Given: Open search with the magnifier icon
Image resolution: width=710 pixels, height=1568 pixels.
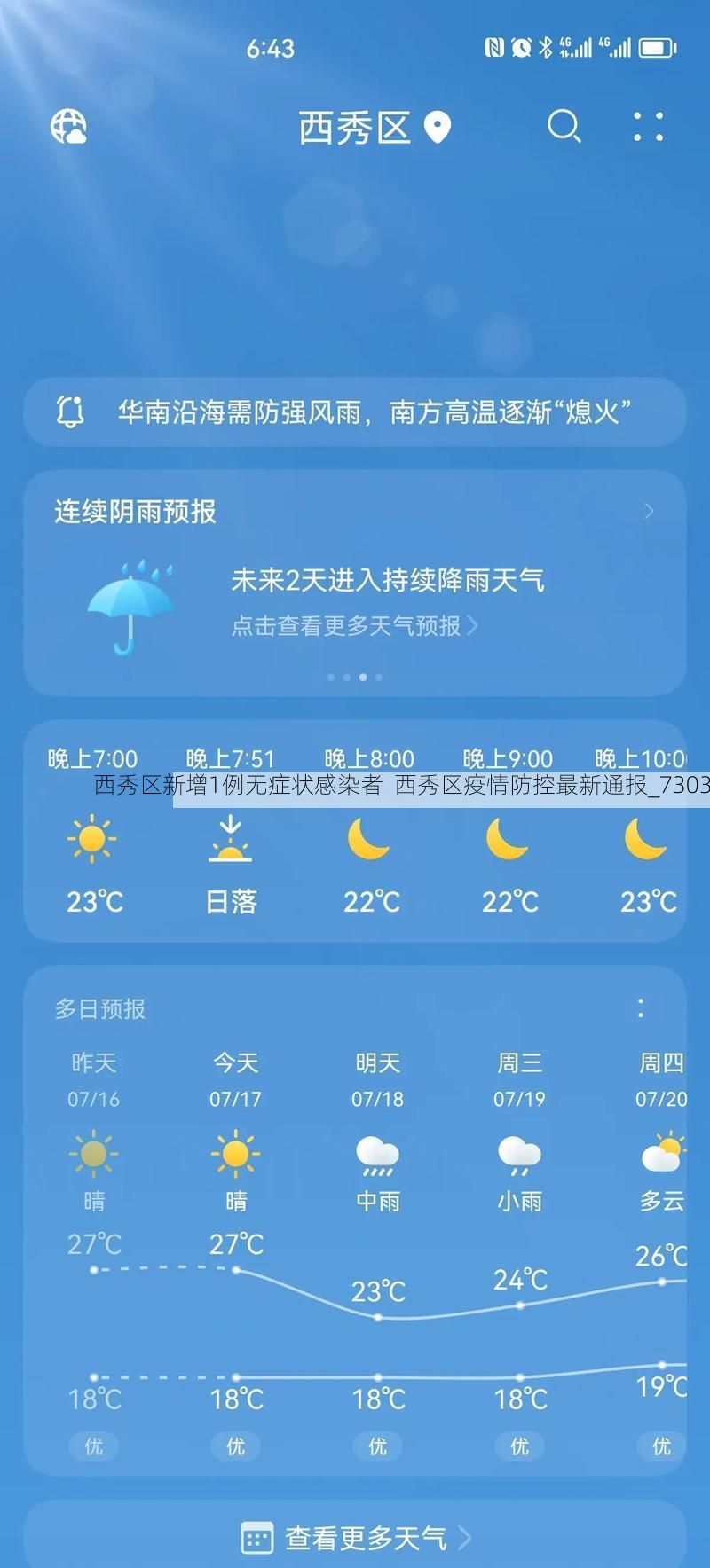Looking at the screenshot, I should coord(564,127).
